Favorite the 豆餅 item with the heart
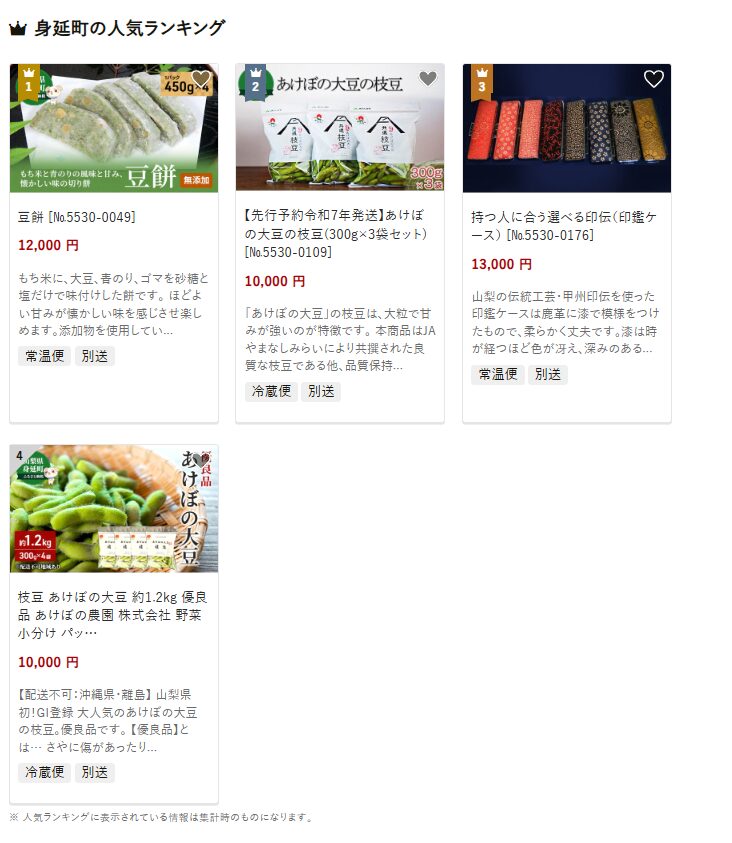Image resolution: width=732 pixels, height=843 pixels. (201, 79)
